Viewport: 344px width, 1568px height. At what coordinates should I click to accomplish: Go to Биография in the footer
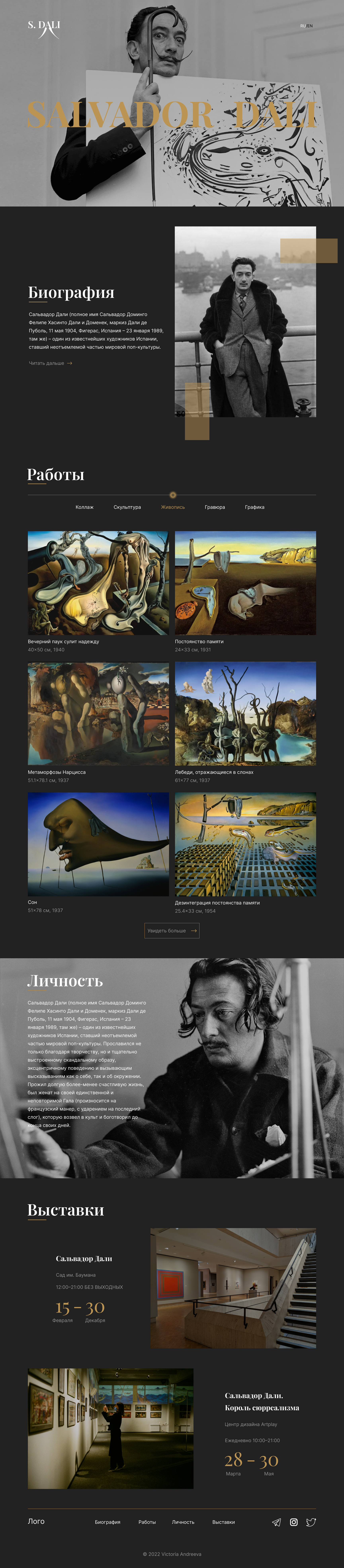pos(108,1522)
